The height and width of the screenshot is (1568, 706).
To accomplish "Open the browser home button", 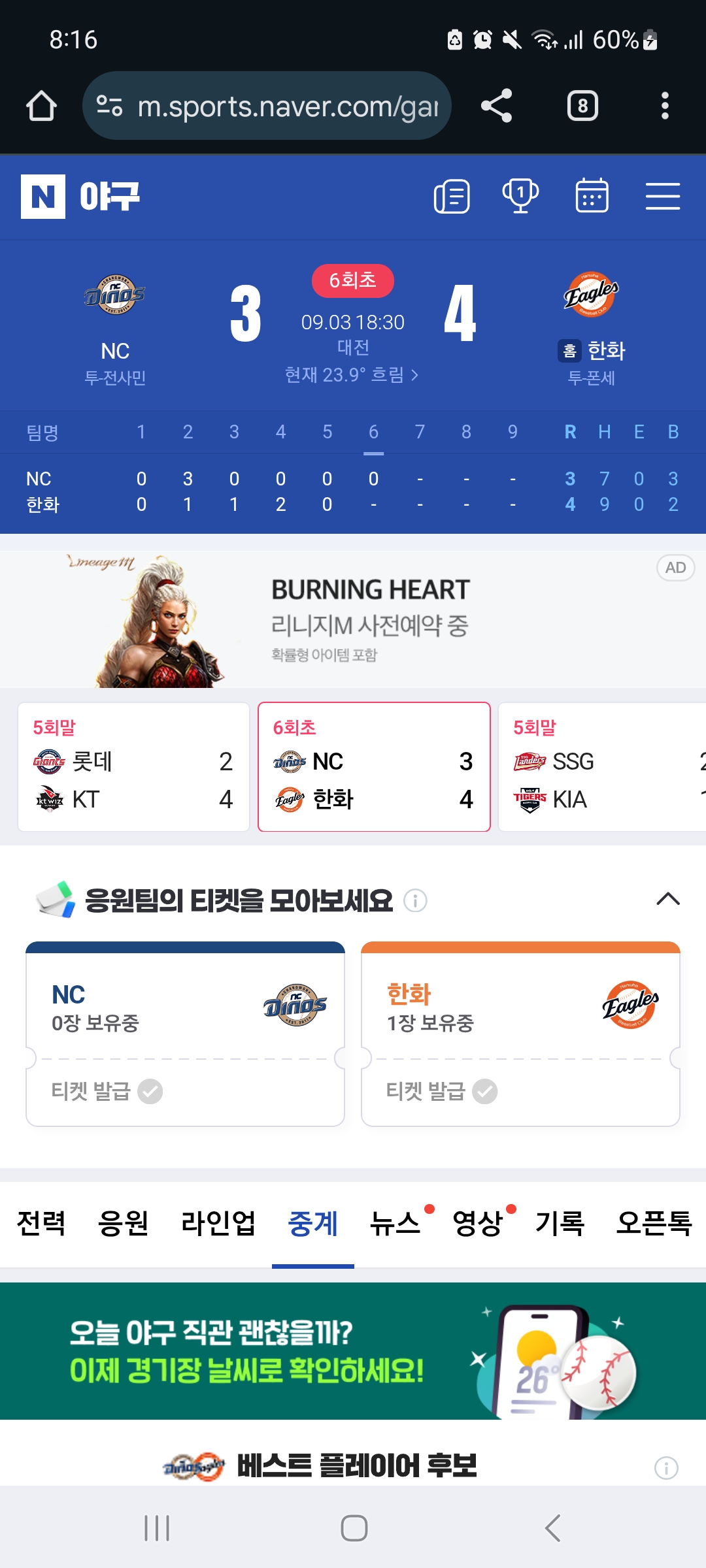I will (x=41, y=106).
